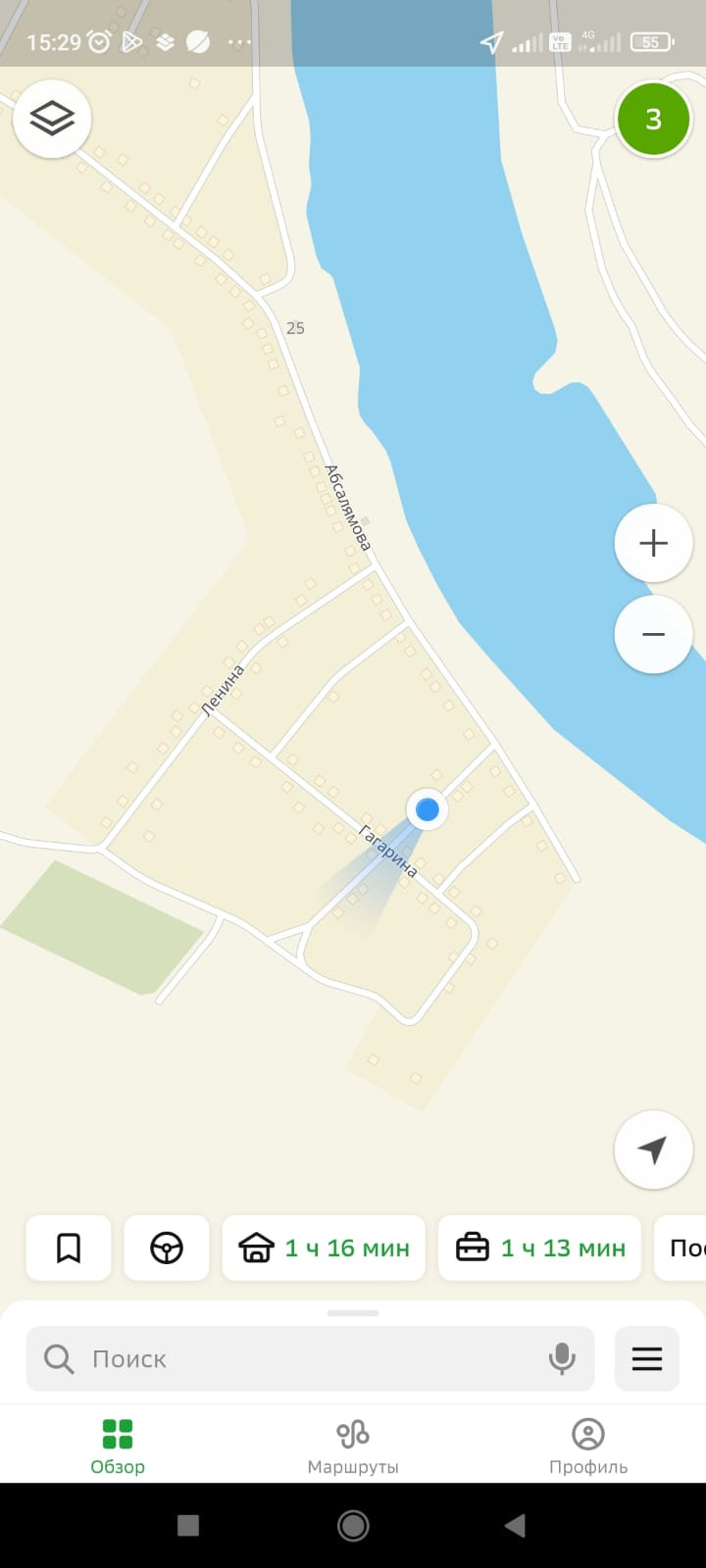The image size is (706, 1568).
Task: Open the hamburger menu beside search
Action: click(647, 1358)
